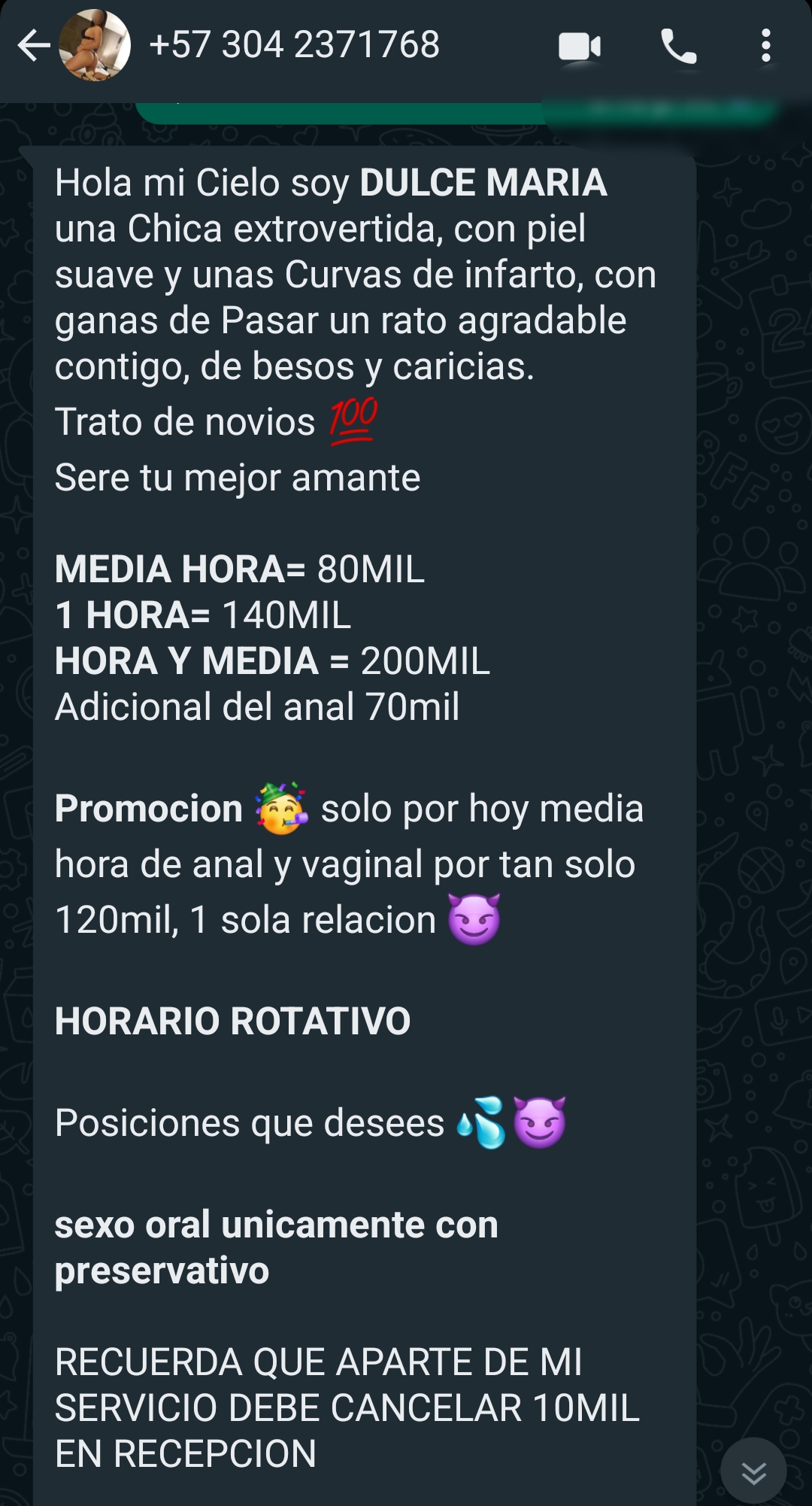Start a voice call
This screenshot has width=812, height=1506.
tap(679, 47)
